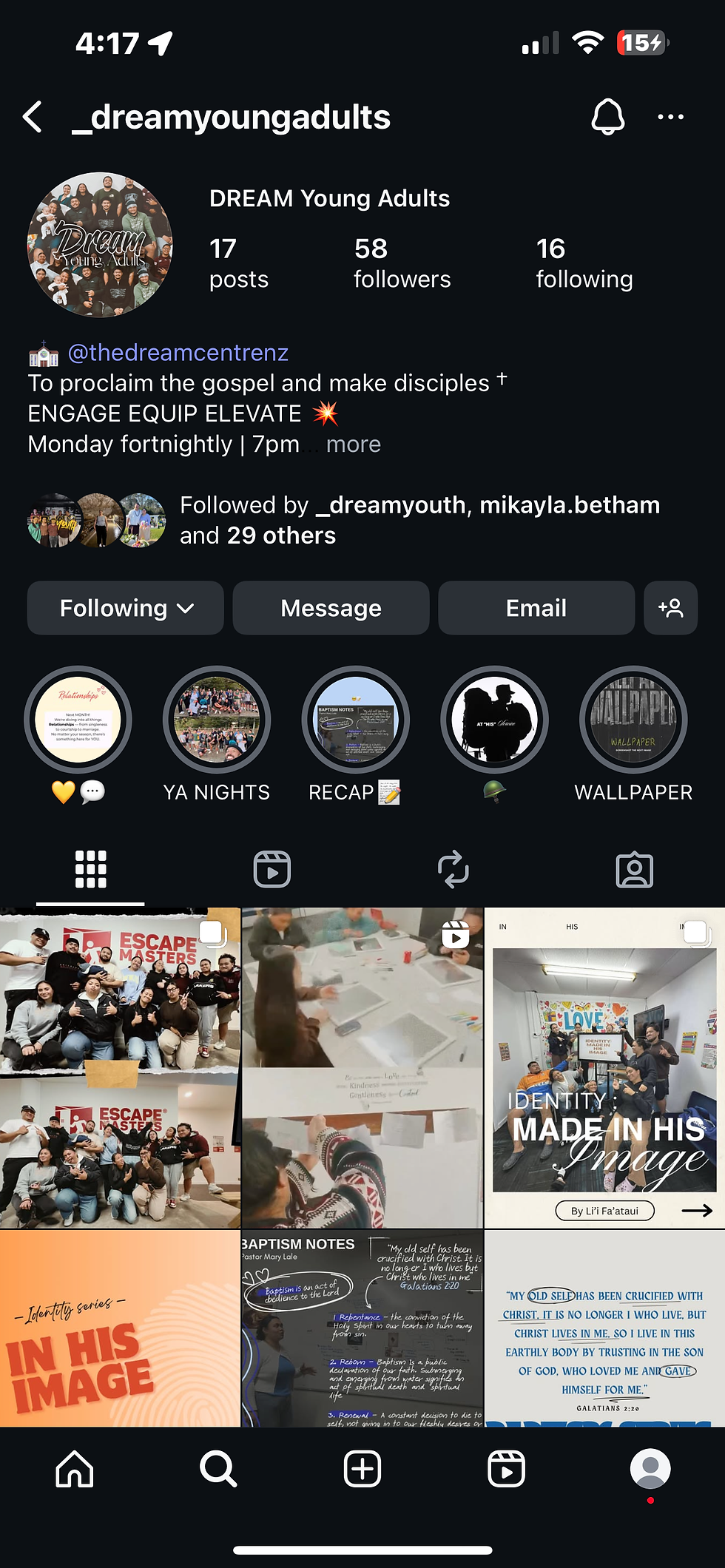Screen dimensions: 725x1568
Task: Switch to the Reels tab on profile
Action: (272, 869)
